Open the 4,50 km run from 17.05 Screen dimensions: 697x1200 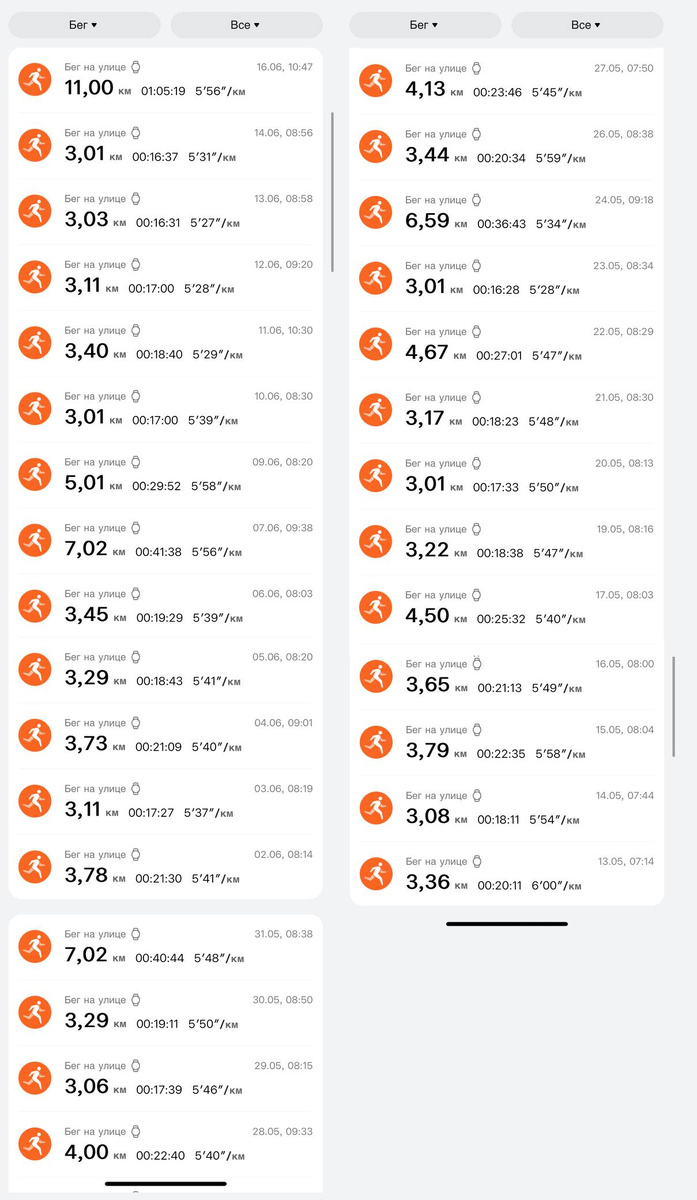point(506,607)
